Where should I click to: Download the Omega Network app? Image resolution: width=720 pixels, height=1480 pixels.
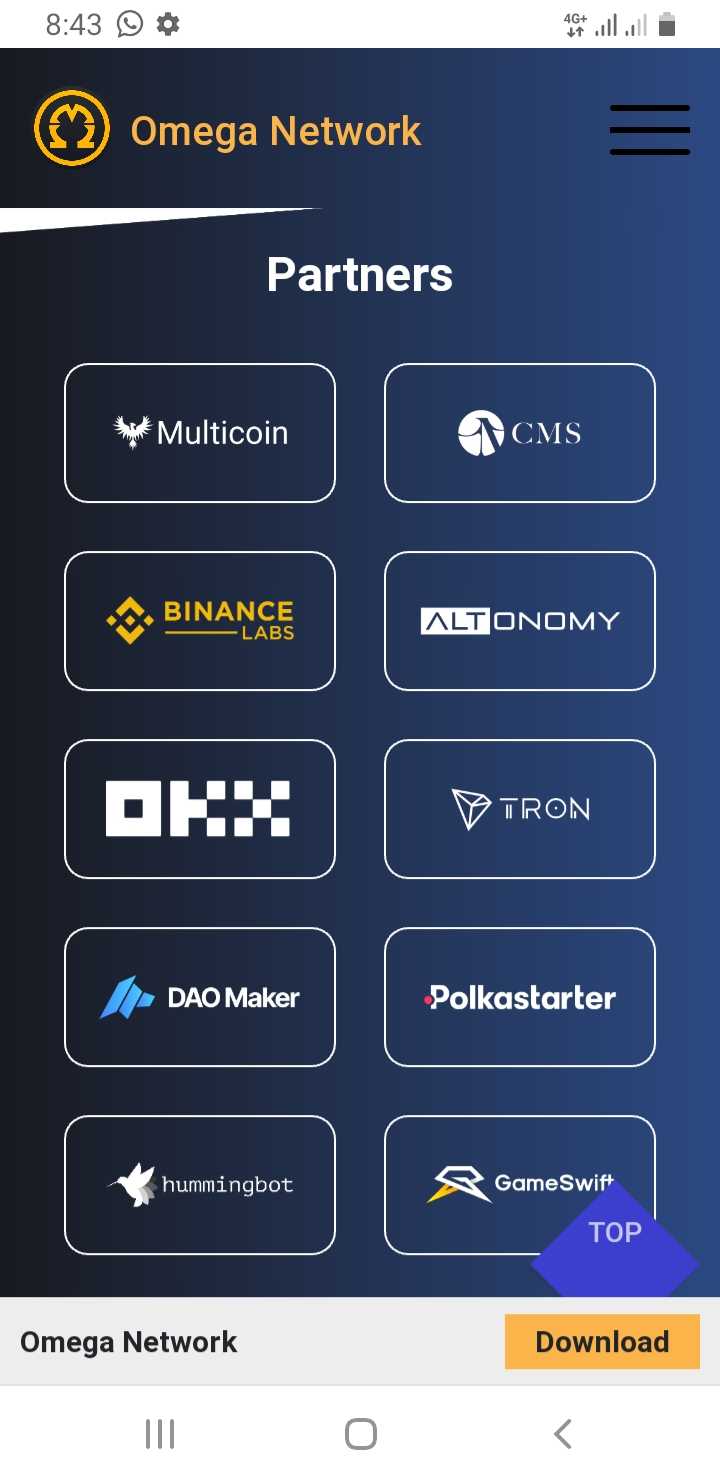[x=602, y=1342]
